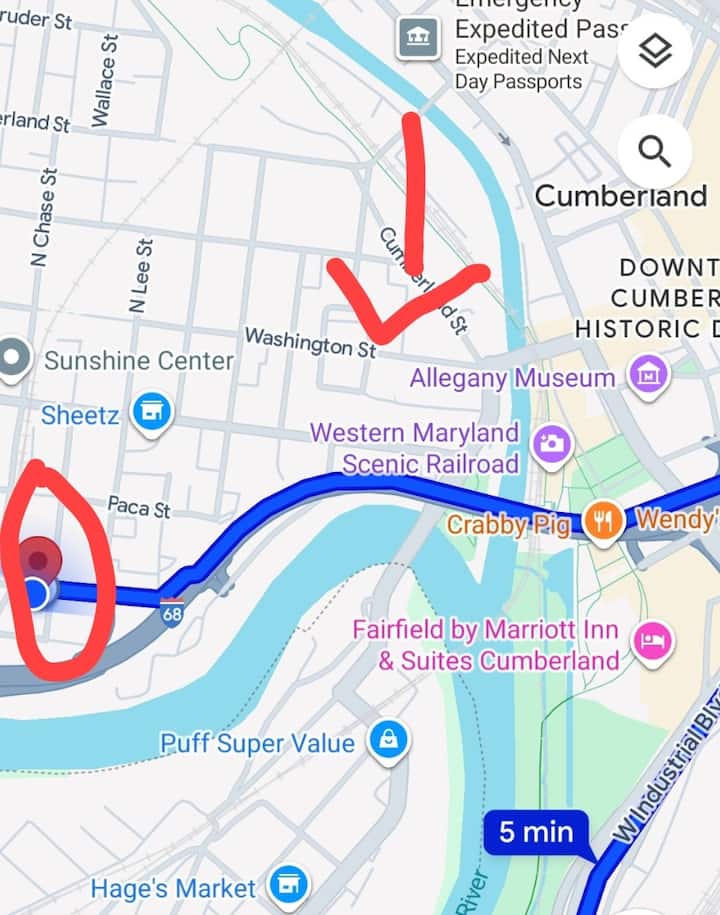This screenshot has height=915, width=720.
Task: Open the Allegany Museum place pin
Action: coord(647,377)
